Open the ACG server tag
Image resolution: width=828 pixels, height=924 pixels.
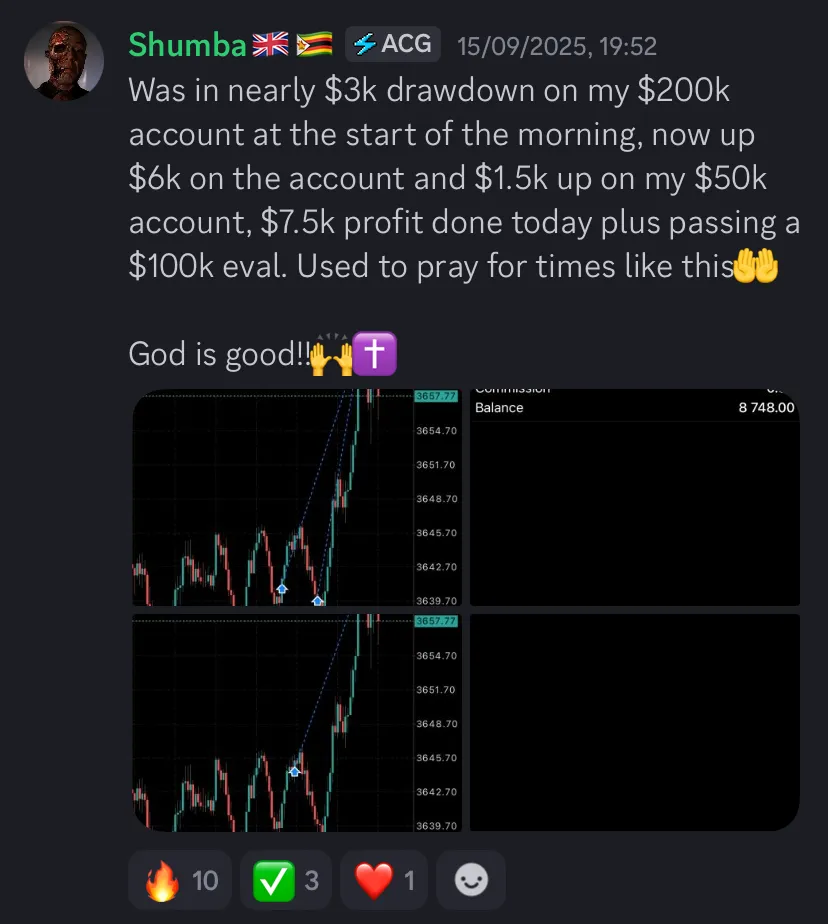click(x=393, y=44)
